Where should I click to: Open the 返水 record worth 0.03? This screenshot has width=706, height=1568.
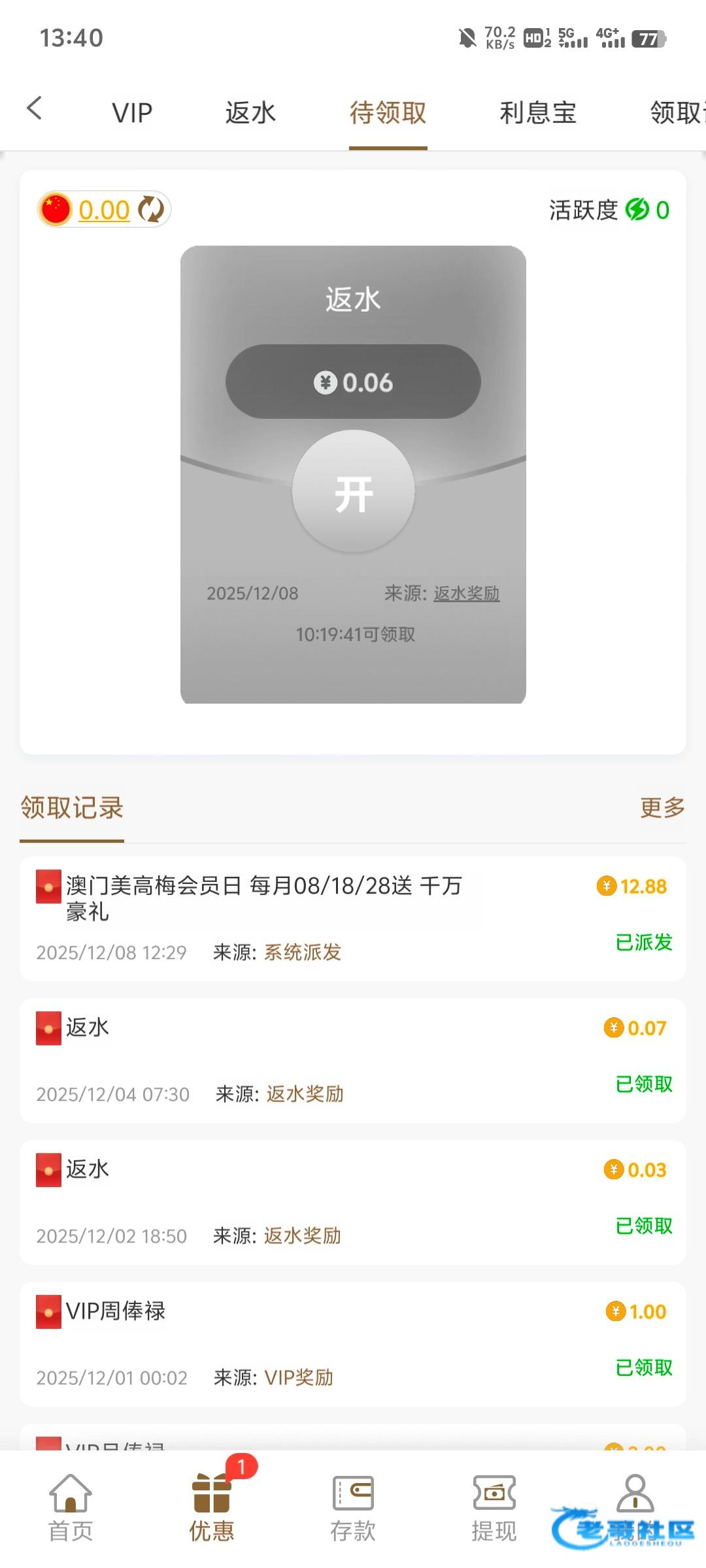point(353,1201)
